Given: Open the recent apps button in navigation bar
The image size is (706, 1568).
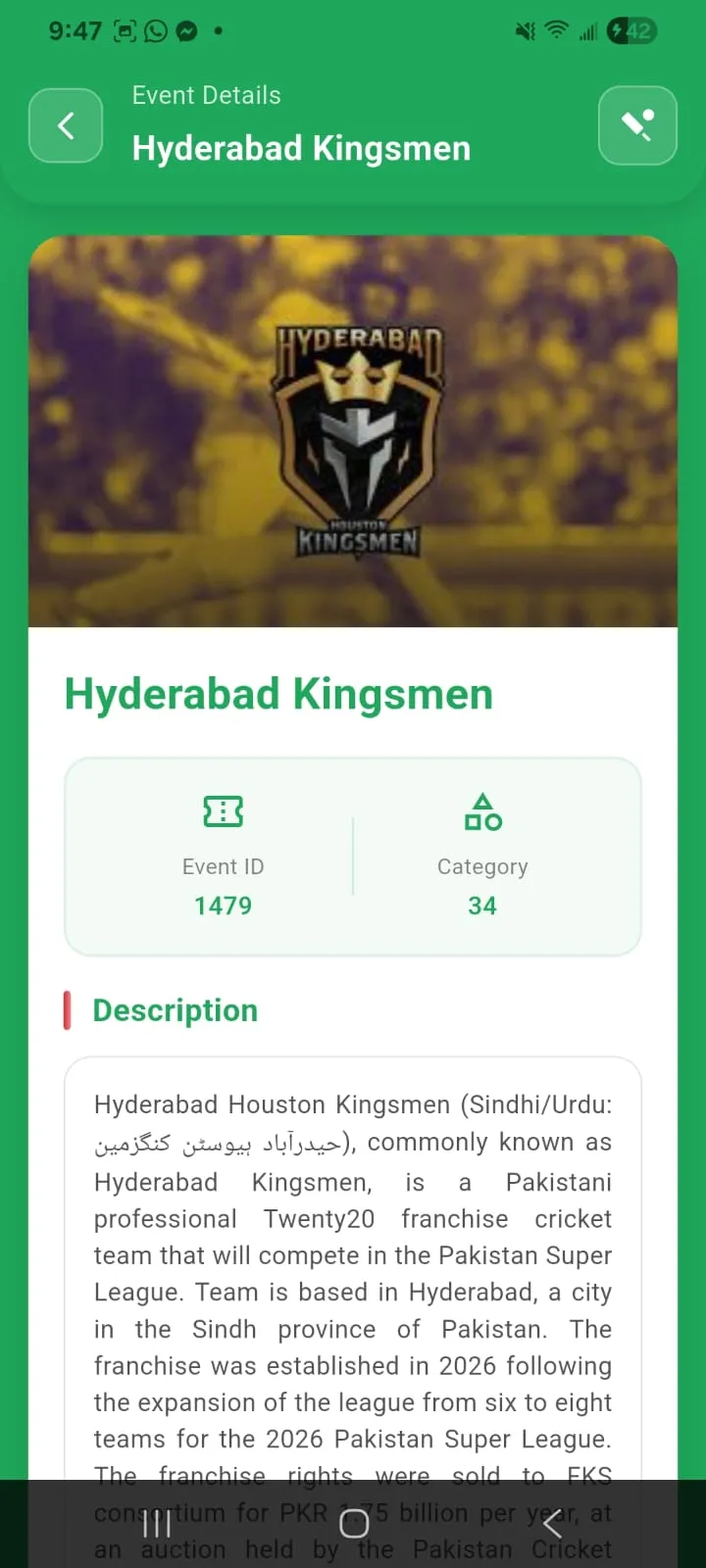Looking at the screenshot, I should point(157,1524).
